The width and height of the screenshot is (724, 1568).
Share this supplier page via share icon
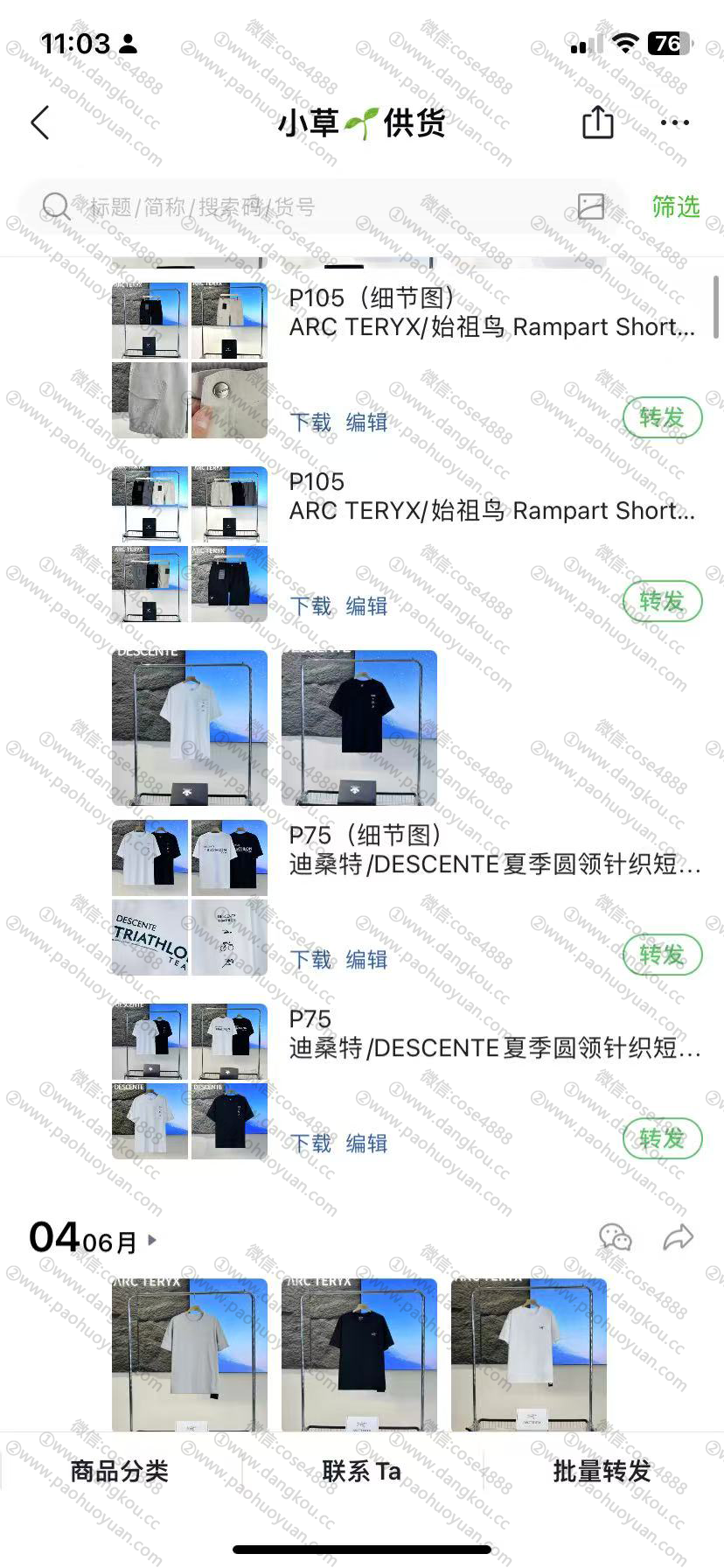click(x=598, y=122)
